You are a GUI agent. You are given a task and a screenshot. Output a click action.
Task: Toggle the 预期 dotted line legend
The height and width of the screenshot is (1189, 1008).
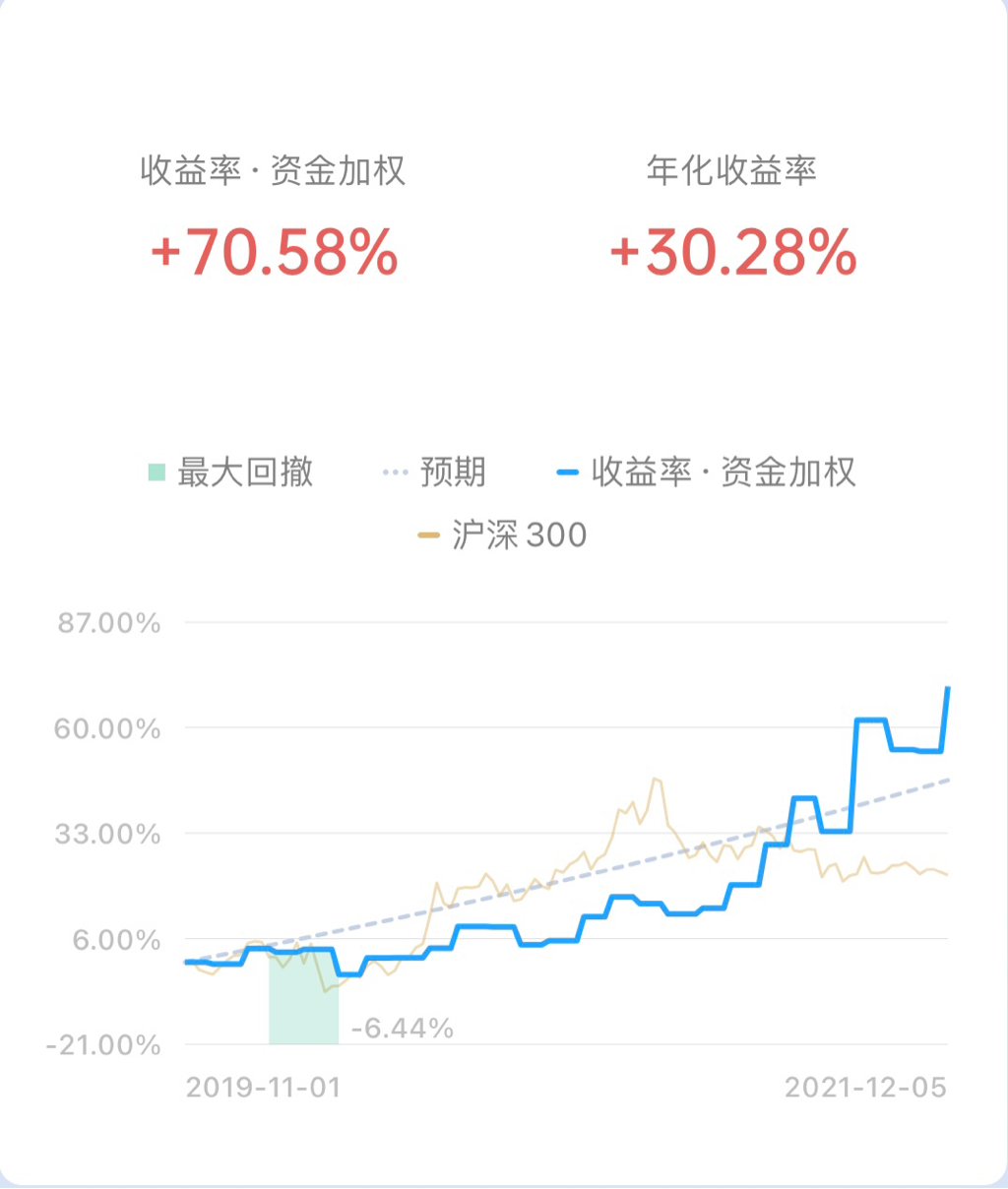435,472
